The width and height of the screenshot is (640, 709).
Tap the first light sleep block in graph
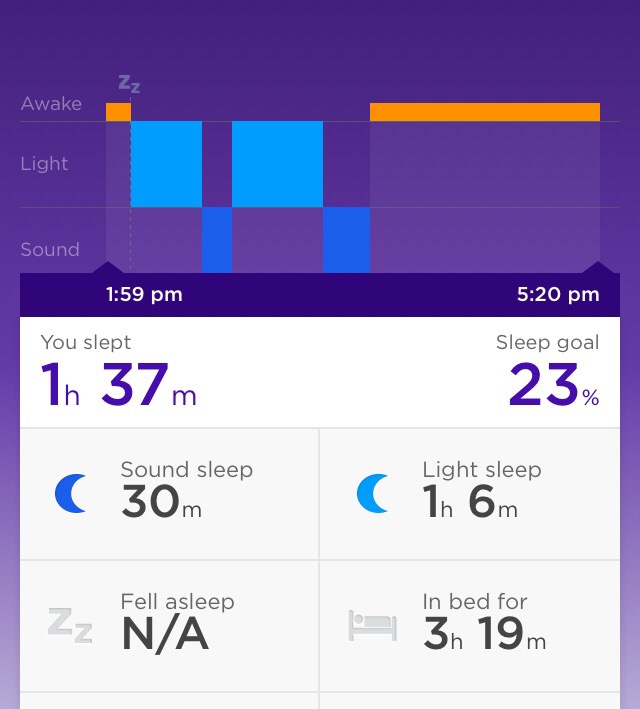(x=166, y=164)
